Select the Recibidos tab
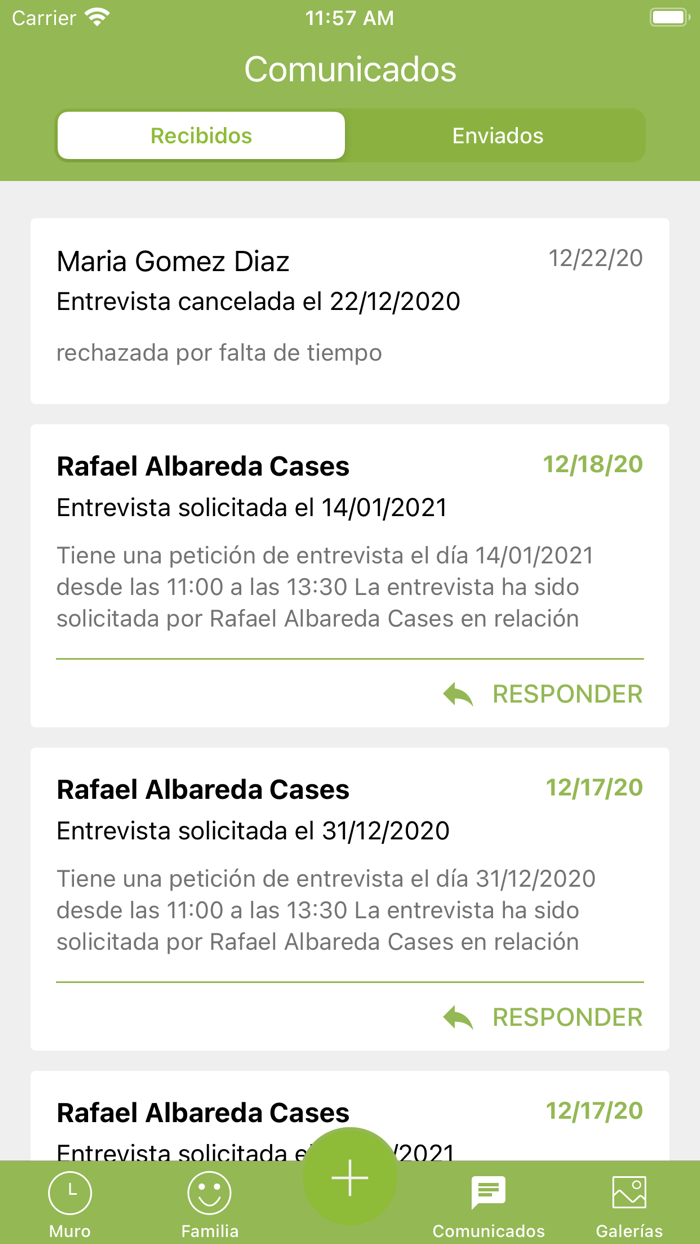 pos(201,136)
